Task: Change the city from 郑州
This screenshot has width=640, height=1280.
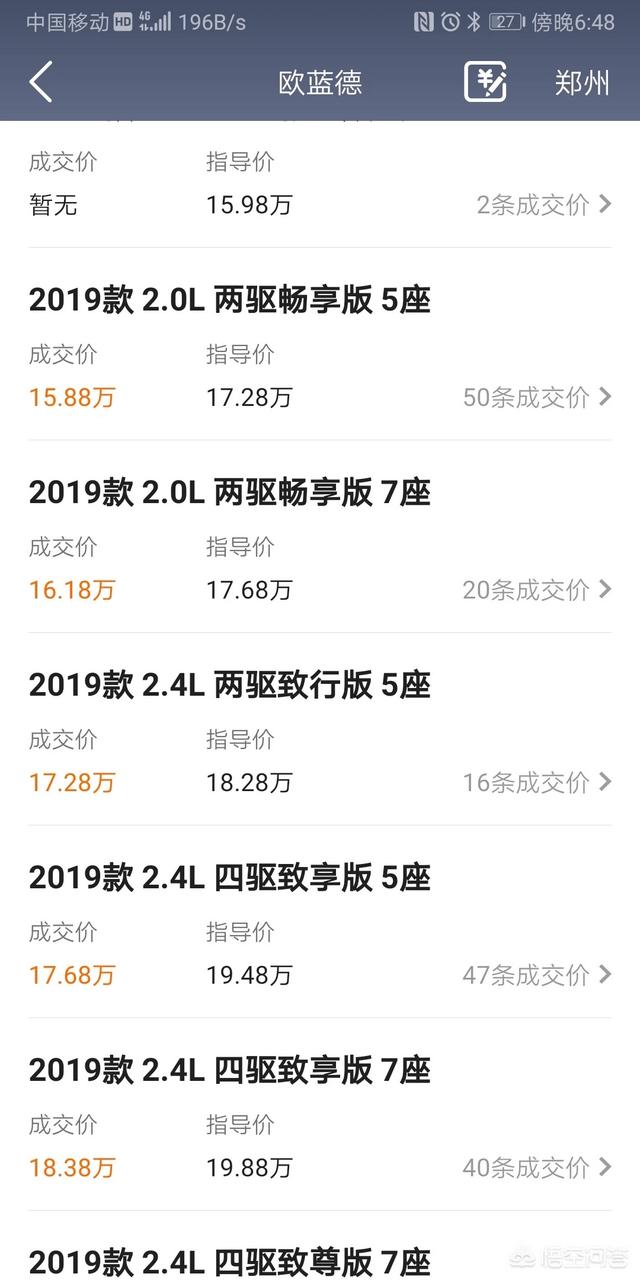Action: [582, 82]
